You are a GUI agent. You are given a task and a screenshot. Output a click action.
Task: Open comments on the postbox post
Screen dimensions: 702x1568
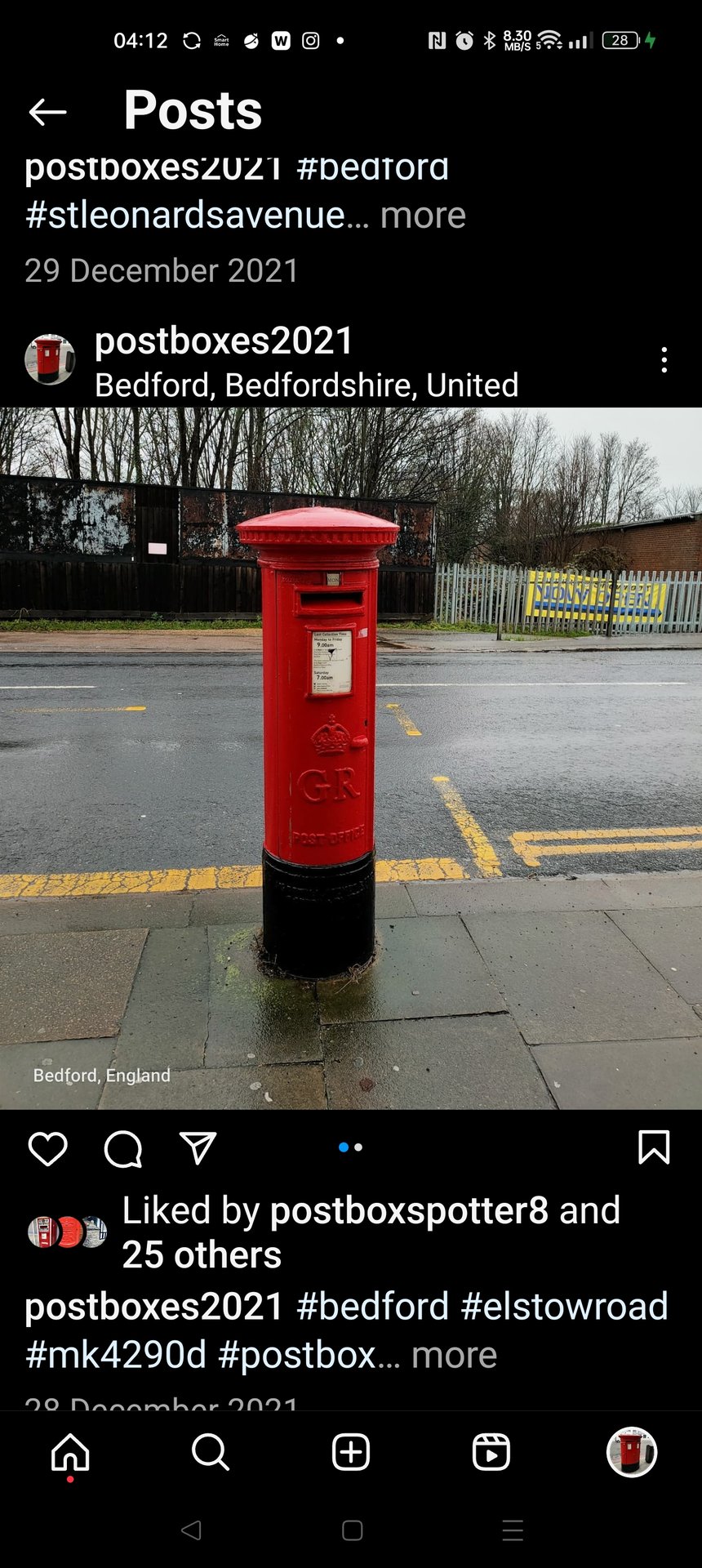pos(123,1149)
